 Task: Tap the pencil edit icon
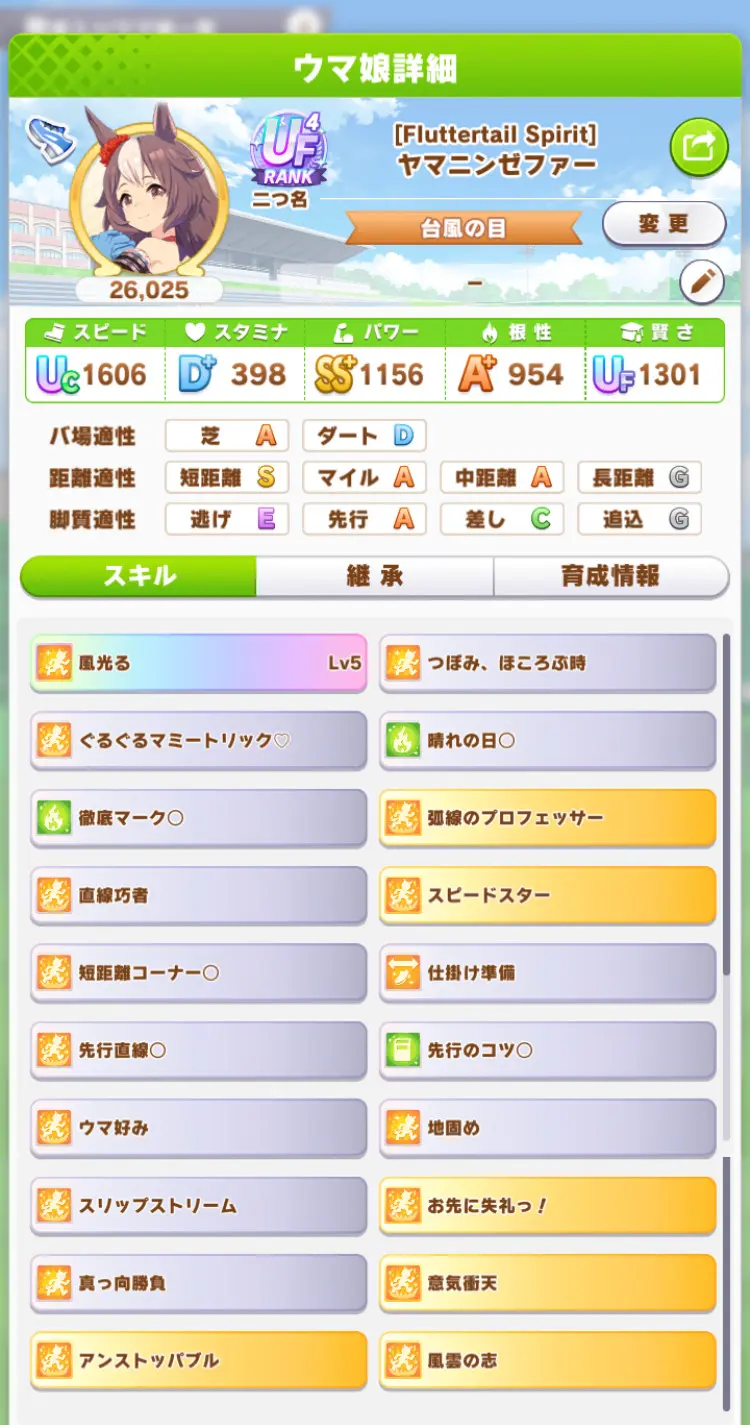[701, 282]
